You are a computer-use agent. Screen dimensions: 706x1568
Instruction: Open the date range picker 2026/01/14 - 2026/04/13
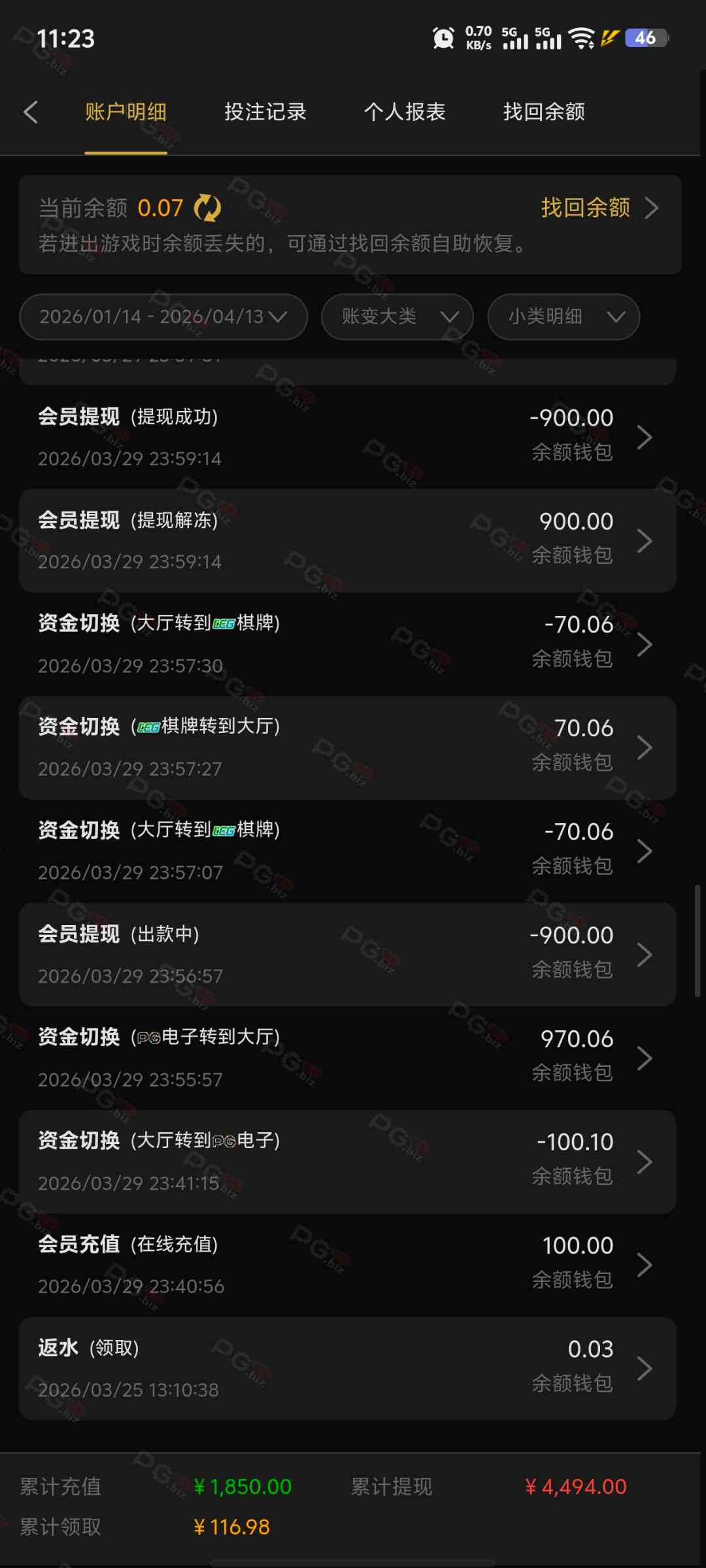pos(163,317)
